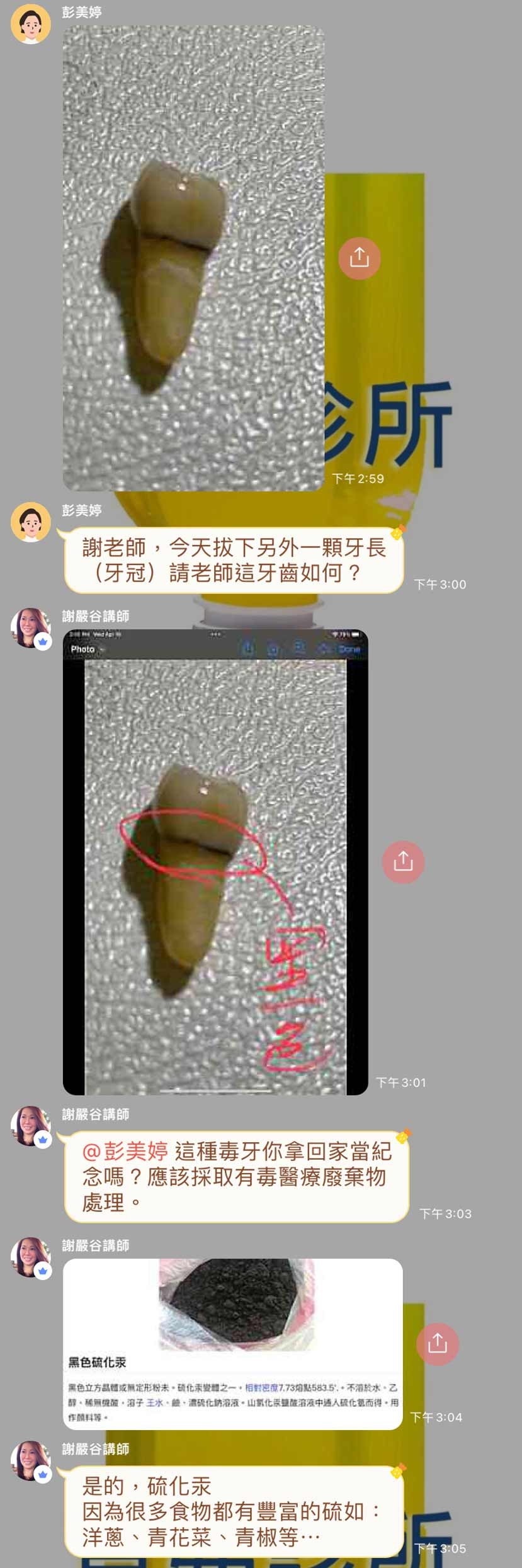
Task: Open the tooth photo from 彭美婷
Action: tap(193, 258)
